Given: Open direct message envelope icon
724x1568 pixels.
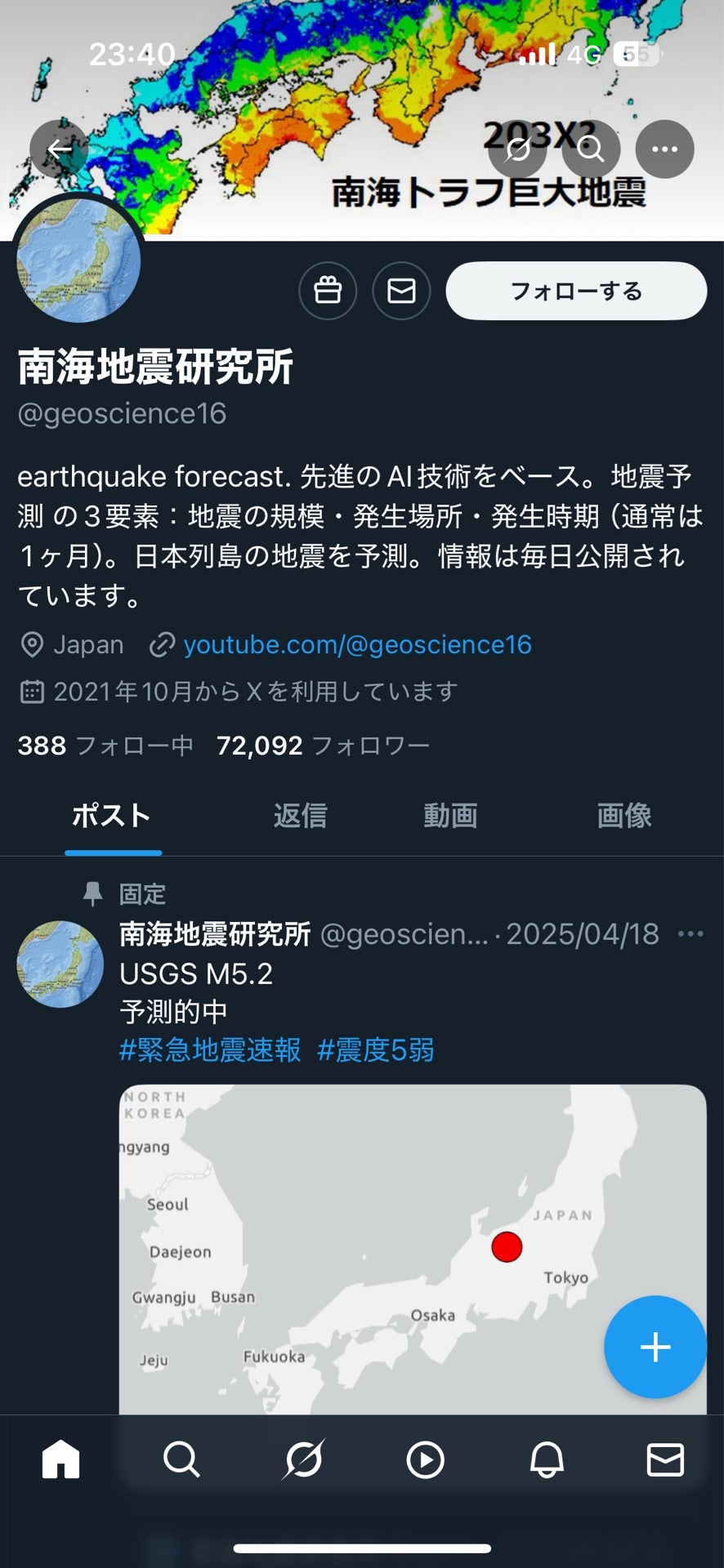Looking at the screenshot, I should pyautogui.click(x=400, y=290).
